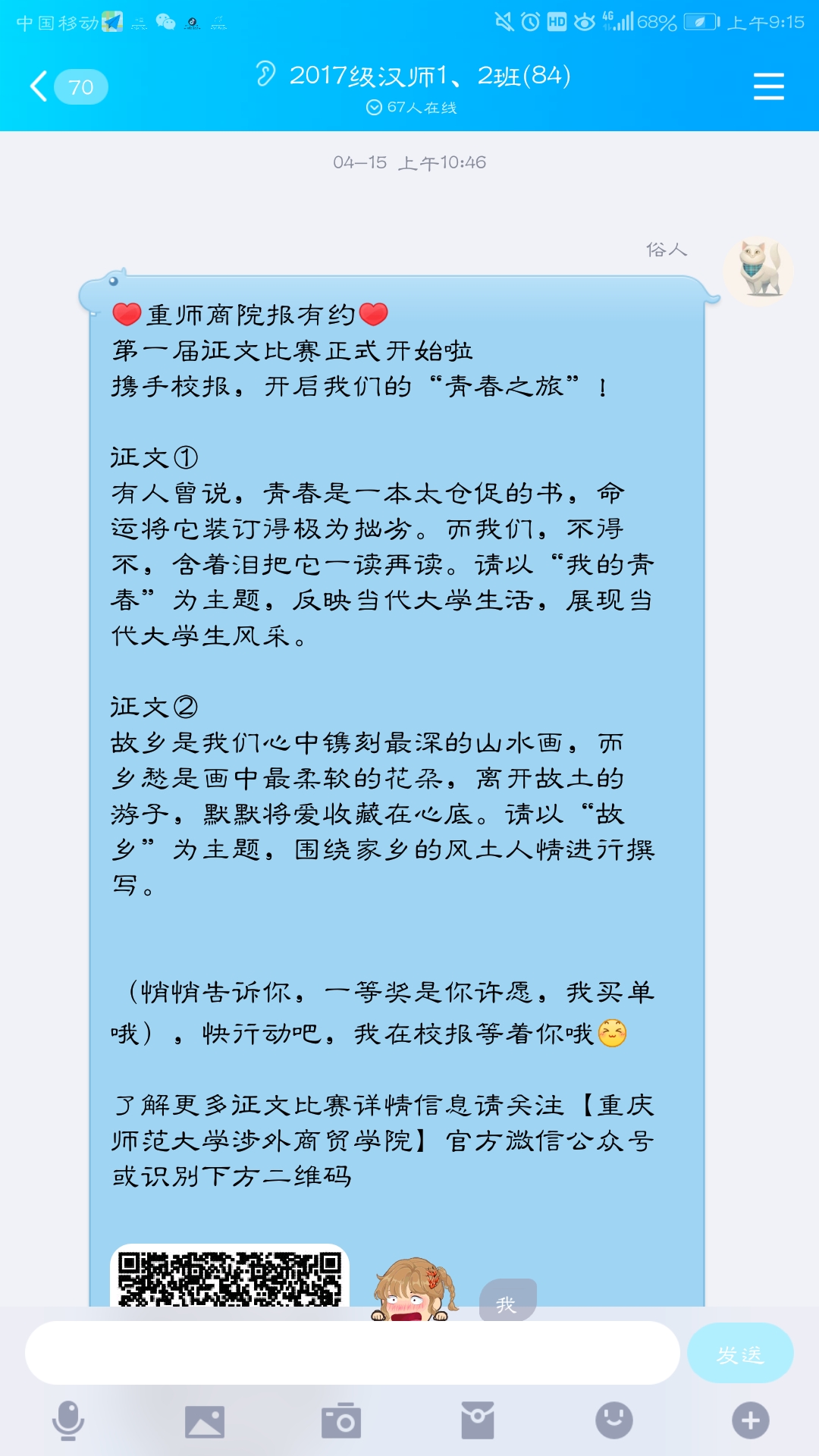Open the red packet icon
This screenshot has height=1456, width=819.
tap(478, 1421)
